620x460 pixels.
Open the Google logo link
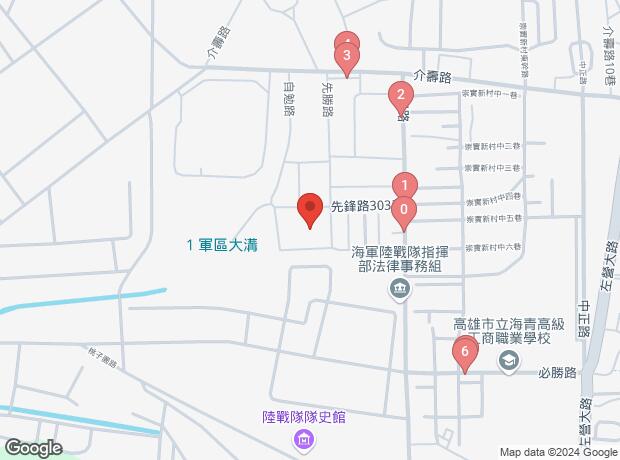pos(32,449)
